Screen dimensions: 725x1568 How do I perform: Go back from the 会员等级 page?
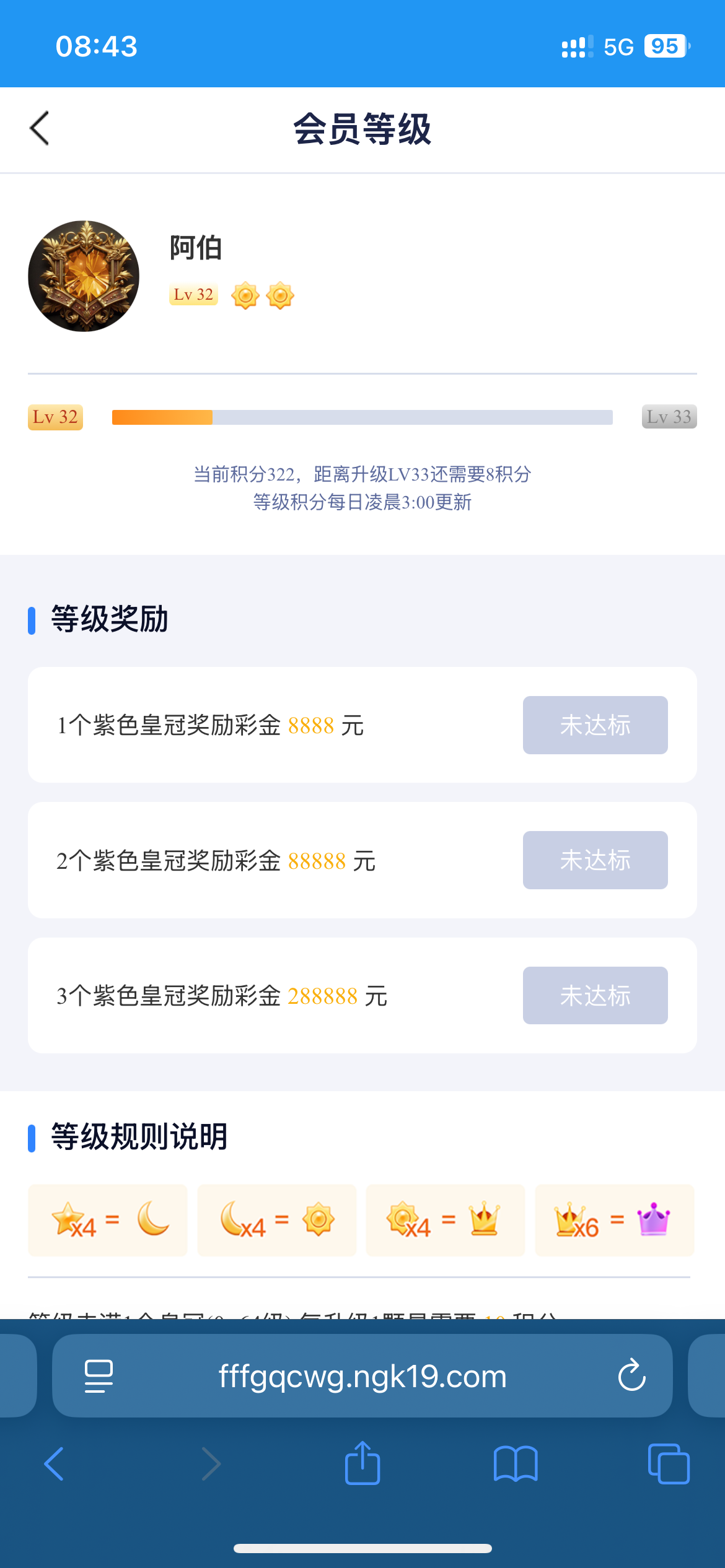[40, 129]
